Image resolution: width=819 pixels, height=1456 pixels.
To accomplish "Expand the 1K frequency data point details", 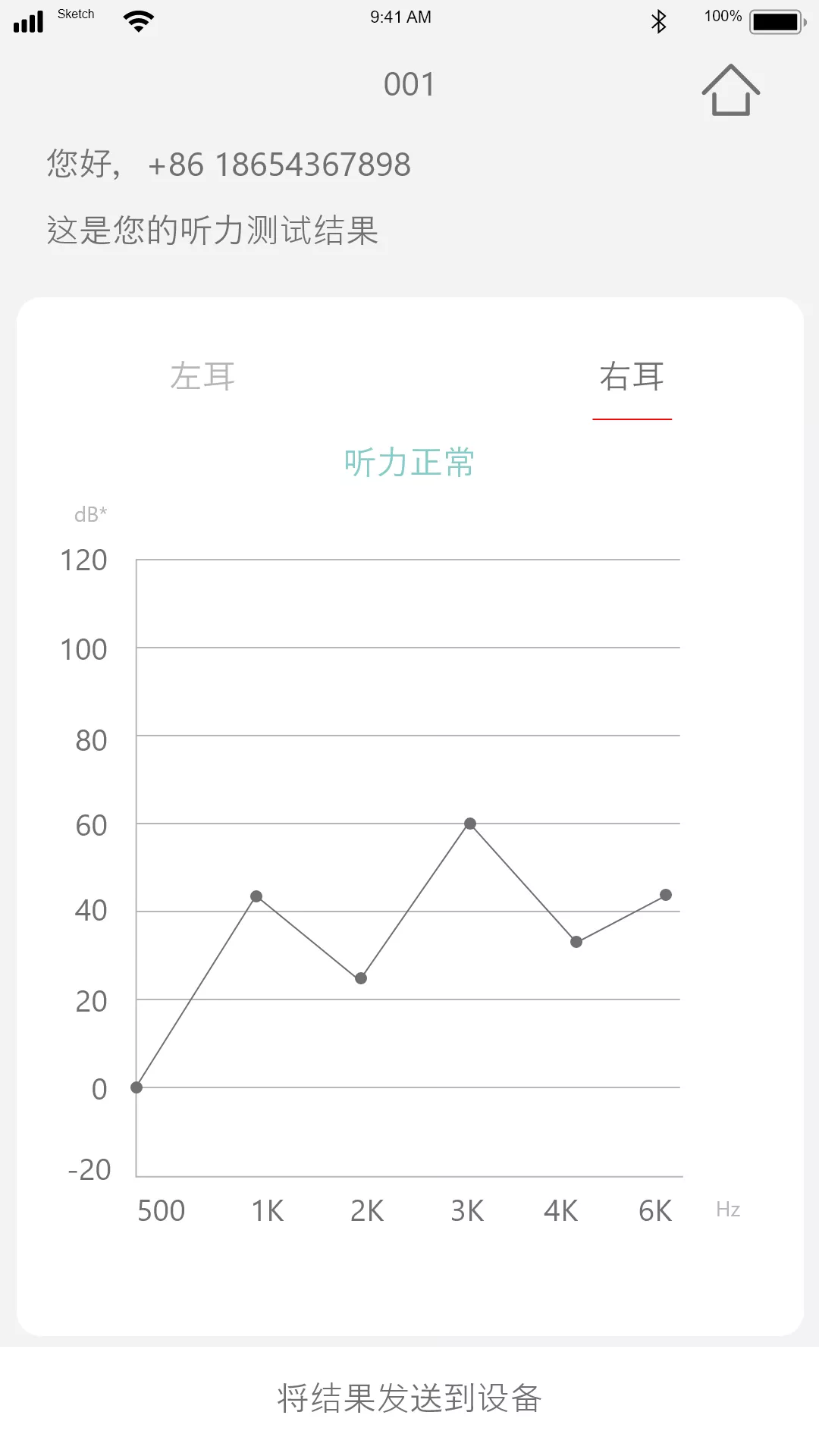I will click(256, 896).
